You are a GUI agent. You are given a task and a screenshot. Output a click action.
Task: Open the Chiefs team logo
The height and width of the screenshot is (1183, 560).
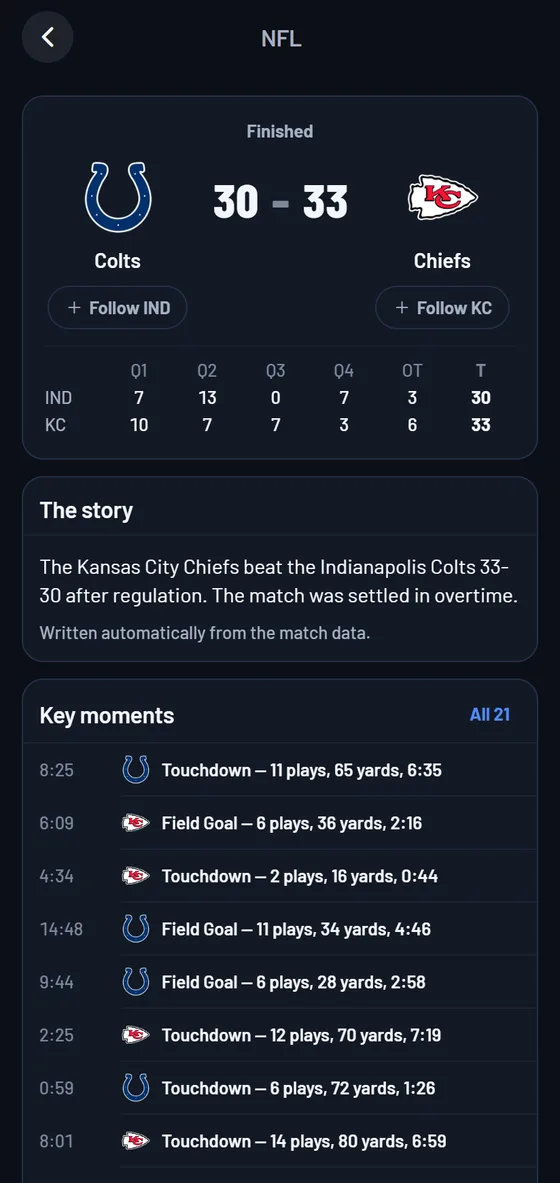[x=442, y=198]
